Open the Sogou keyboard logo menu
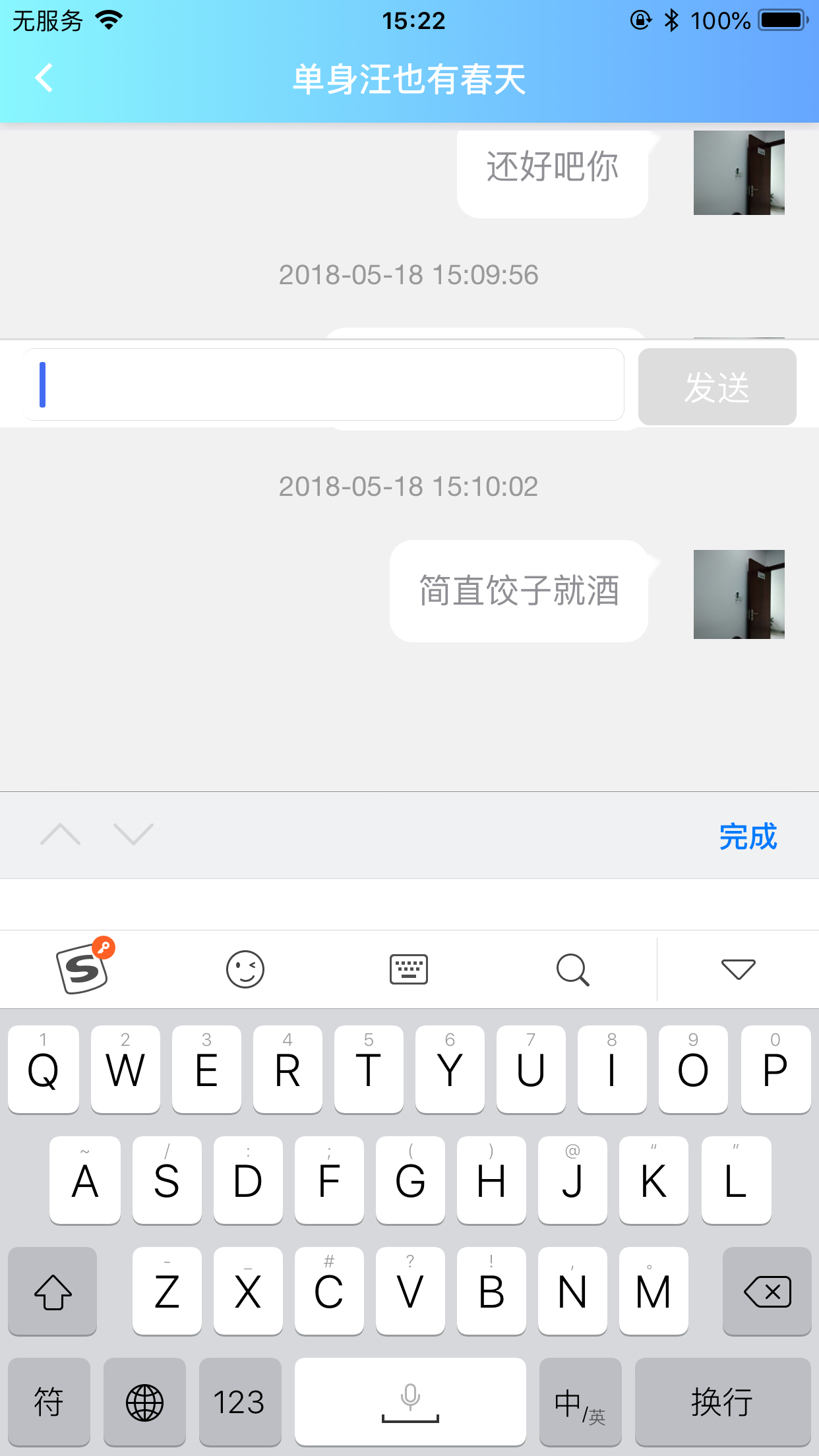Screen dimensions: 819x1456 point(84,967)
